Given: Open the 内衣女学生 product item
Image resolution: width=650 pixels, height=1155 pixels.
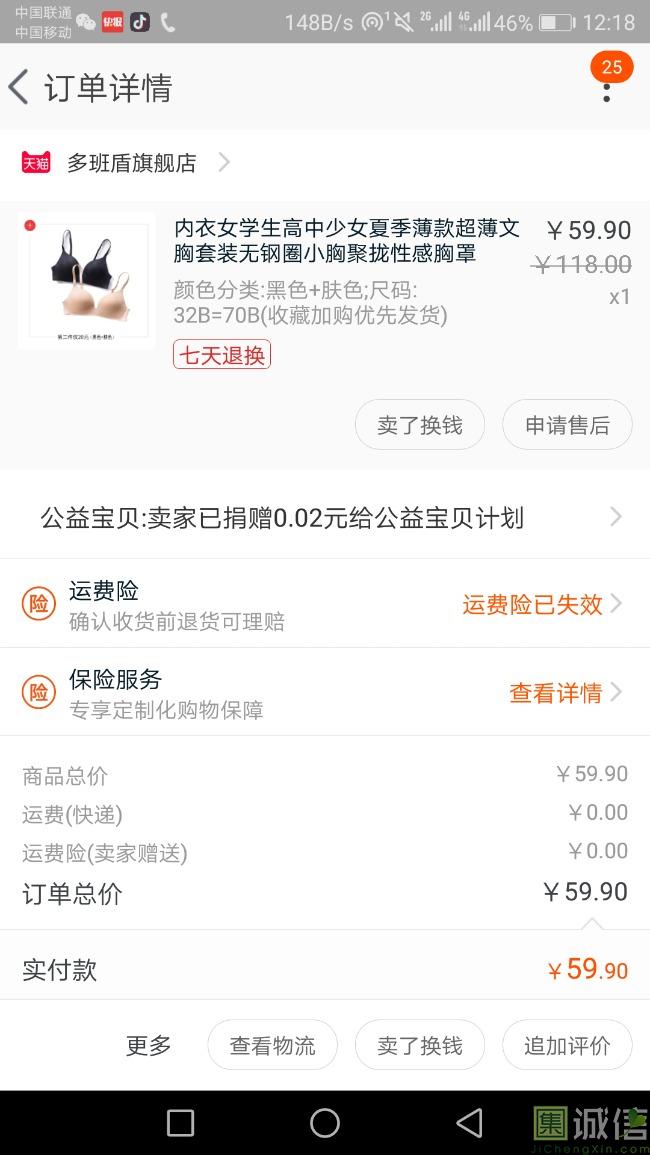Looking at the screenshot, I should click(346, 240).
